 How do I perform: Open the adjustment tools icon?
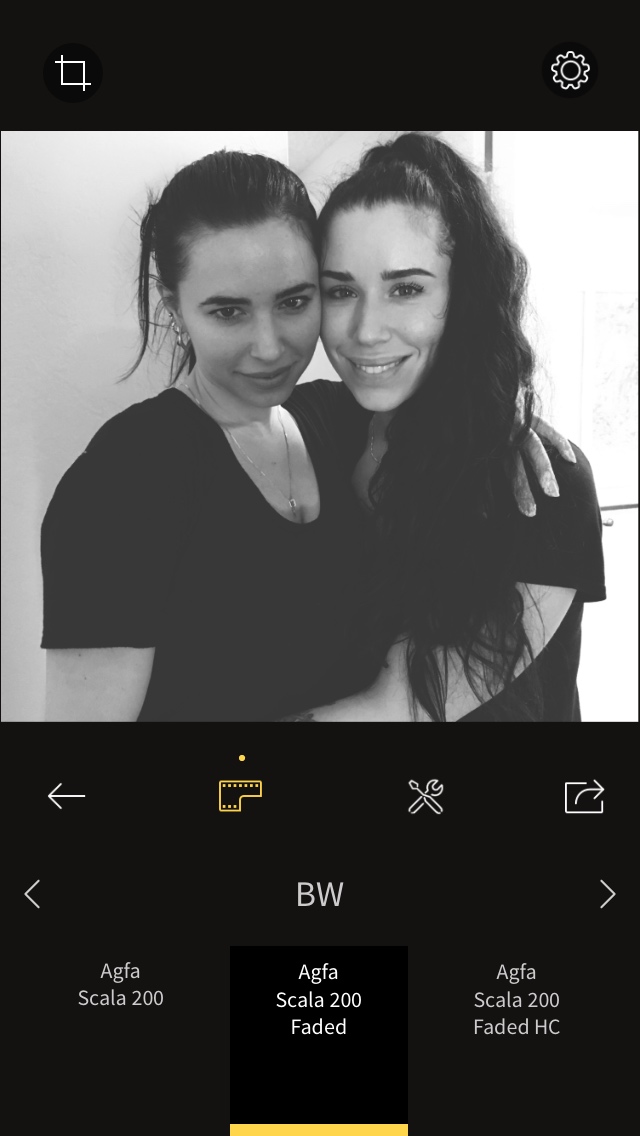tap(425, 796)
